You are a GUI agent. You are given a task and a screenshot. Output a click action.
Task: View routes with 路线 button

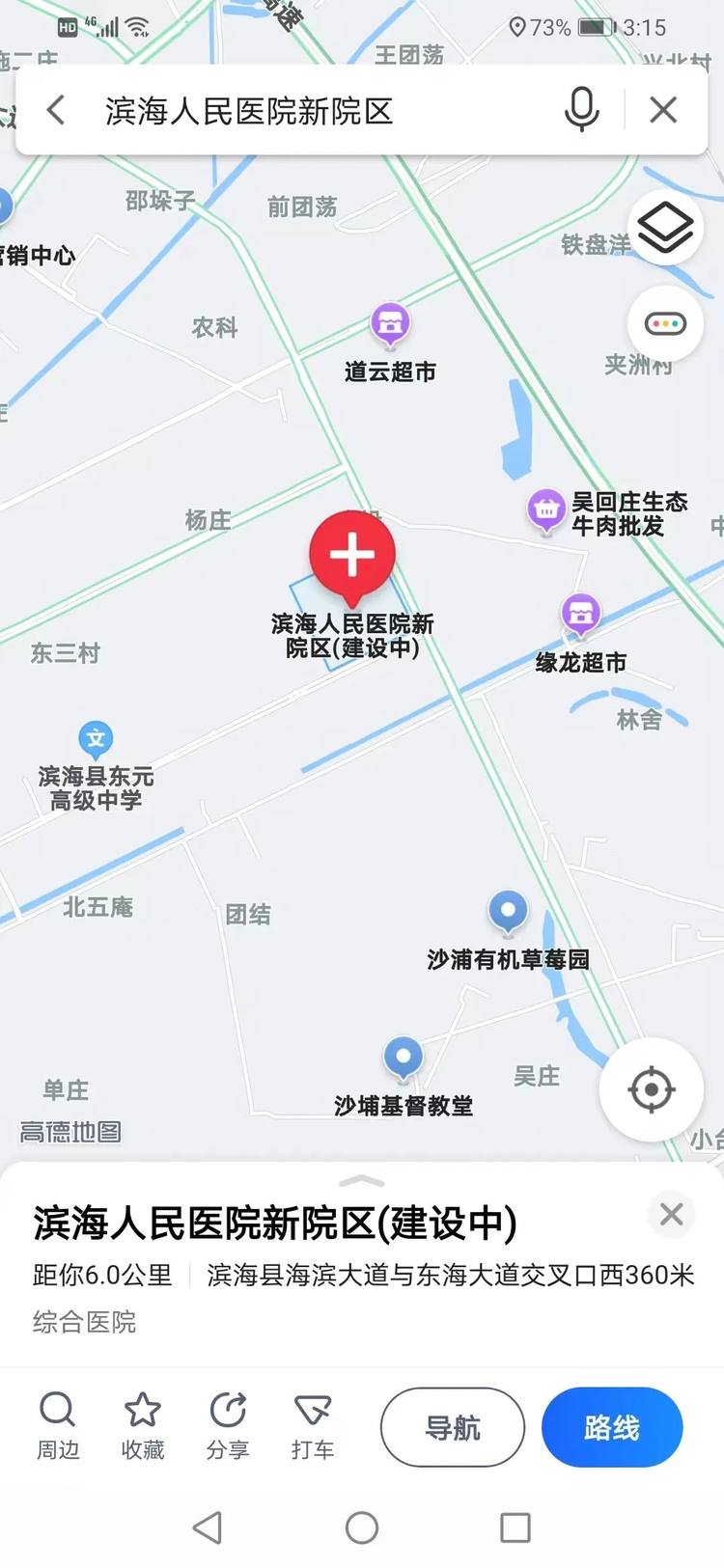(612, 1427)
